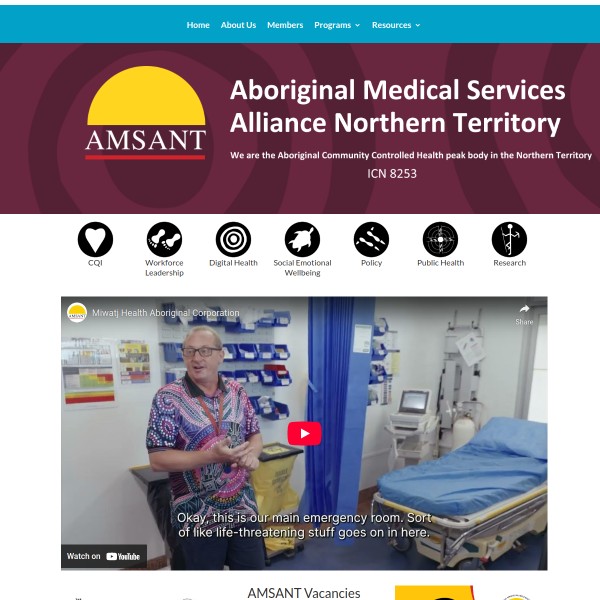This screenshot has height=600, width=600.
Task: Play the Miwatj Health video
Action: (304, 433)
